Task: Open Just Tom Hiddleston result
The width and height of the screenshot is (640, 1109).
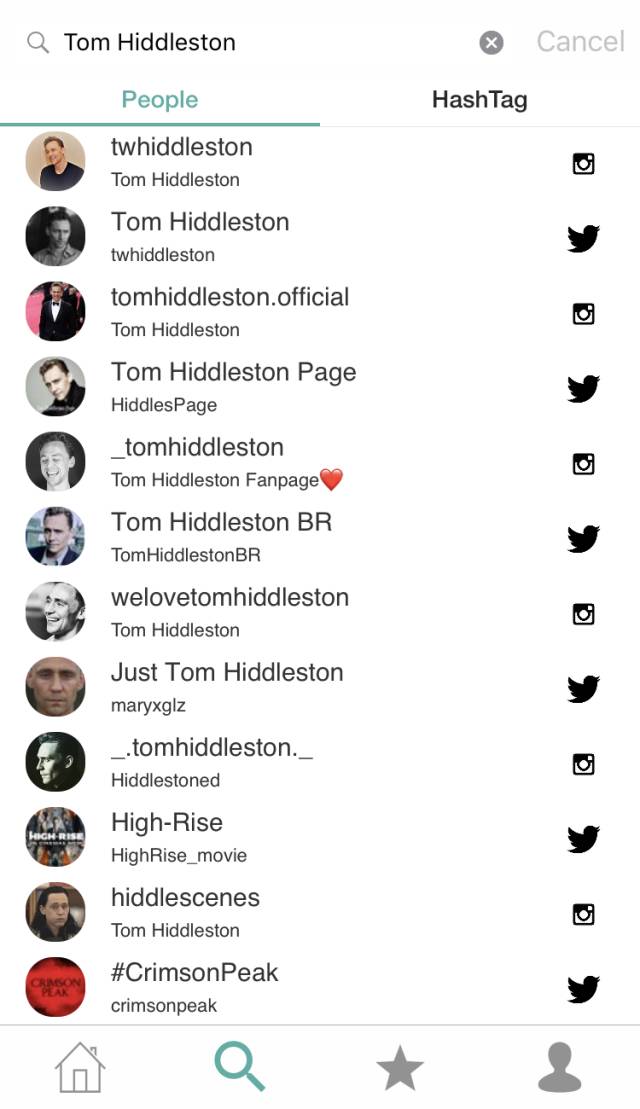Action: (320, 687)
